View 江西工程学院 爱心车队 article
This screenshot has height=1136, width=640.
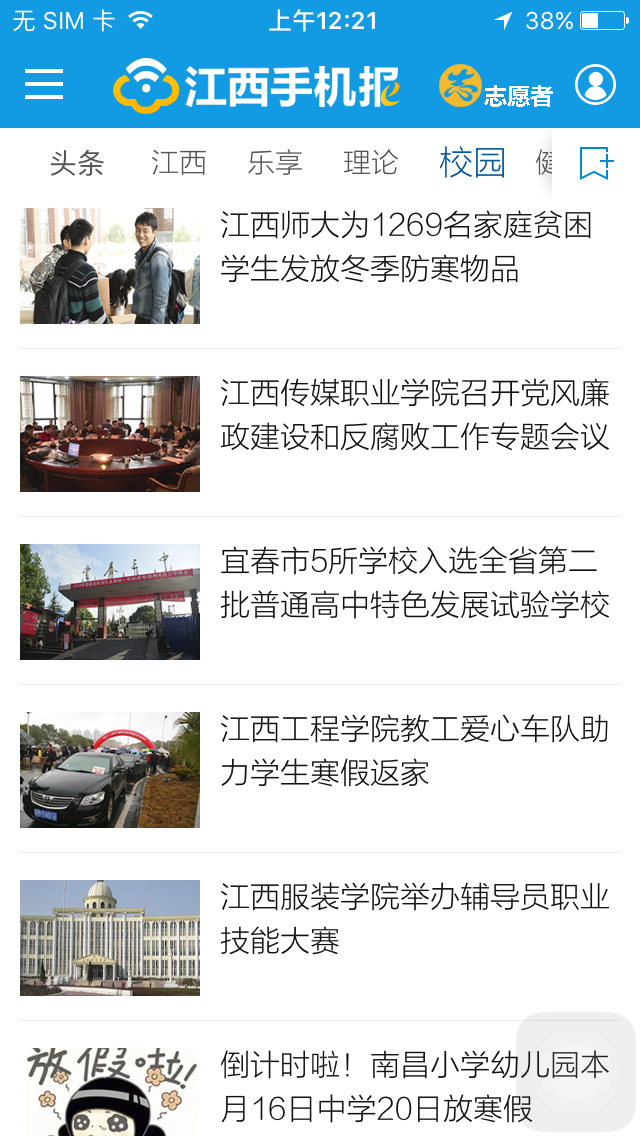(x=414, y=751)
